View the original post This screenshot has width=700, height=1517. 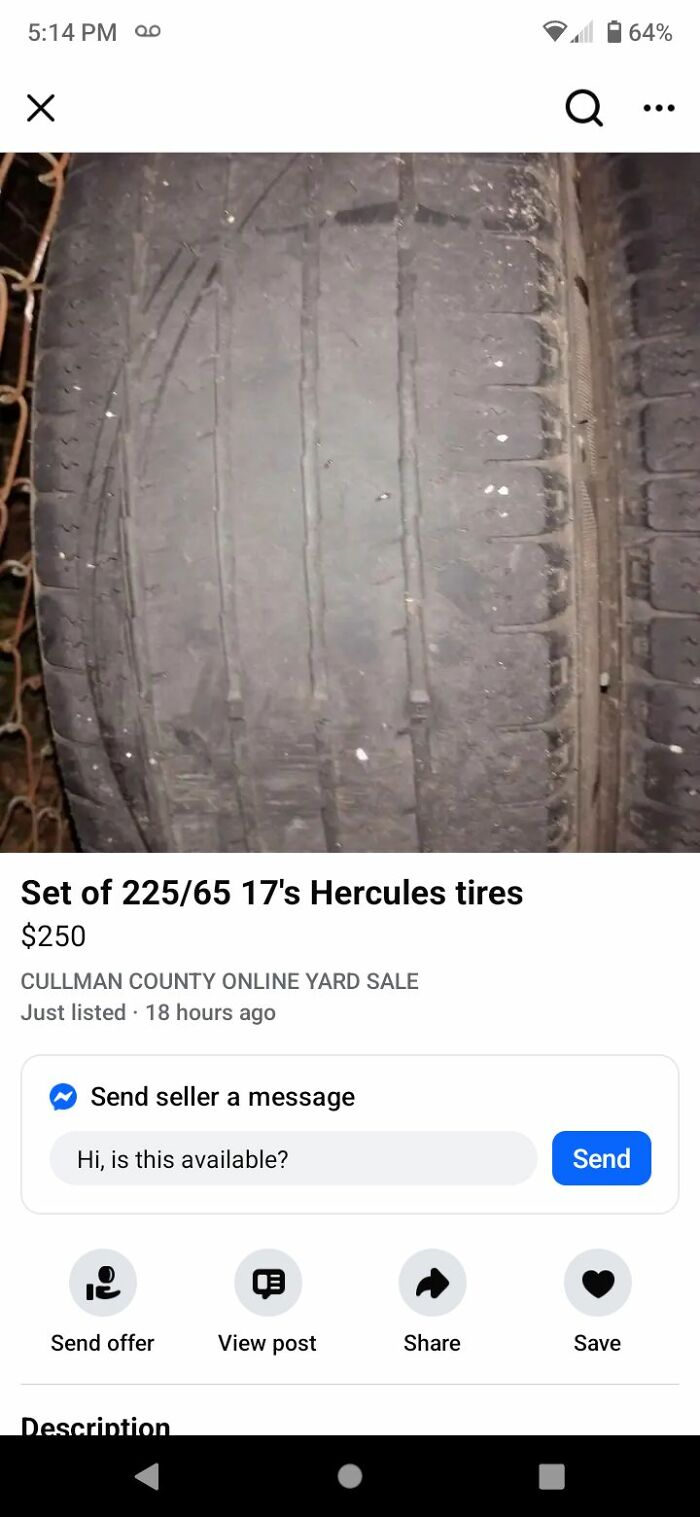[x=267, y=1283]
